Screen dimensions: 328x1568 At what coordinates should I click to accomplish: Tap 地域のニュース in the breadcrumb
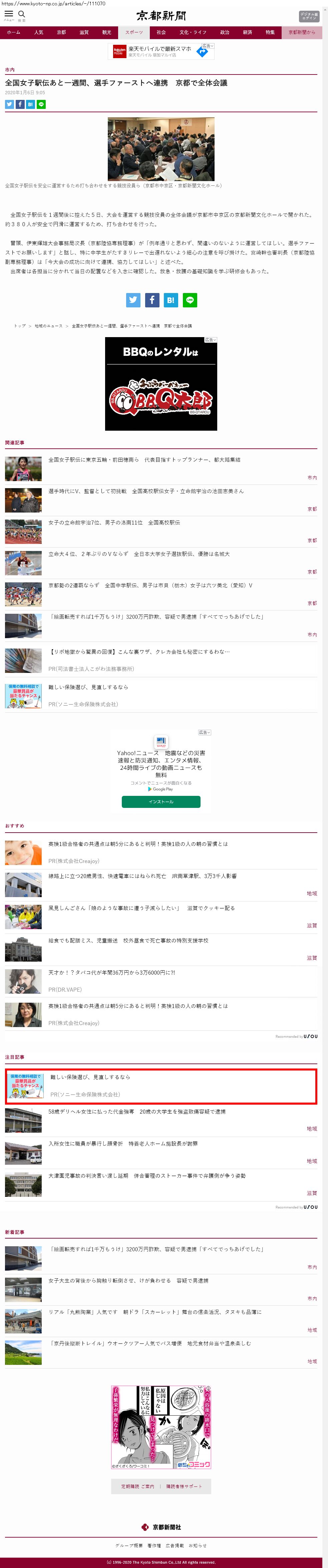pyautogui.click(x=49, y=326)
